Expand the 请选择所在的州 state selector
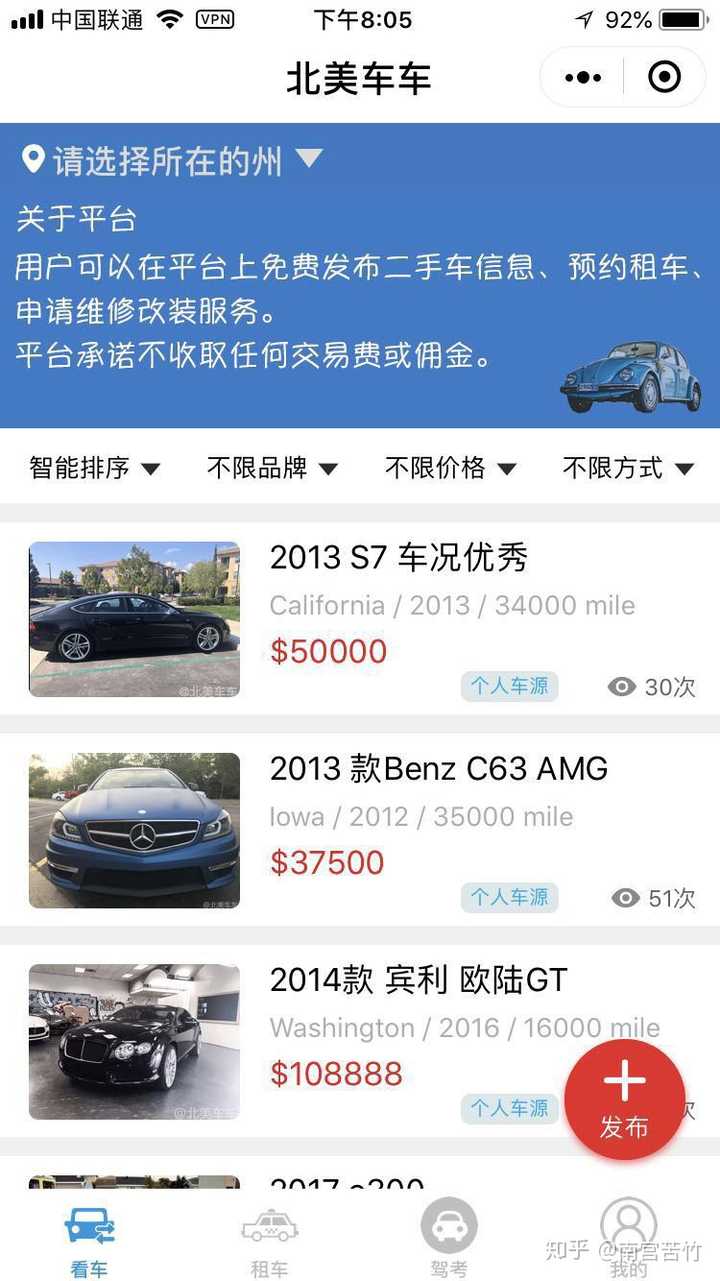Screen dimensions: 720x1281 tap(170, 158)
